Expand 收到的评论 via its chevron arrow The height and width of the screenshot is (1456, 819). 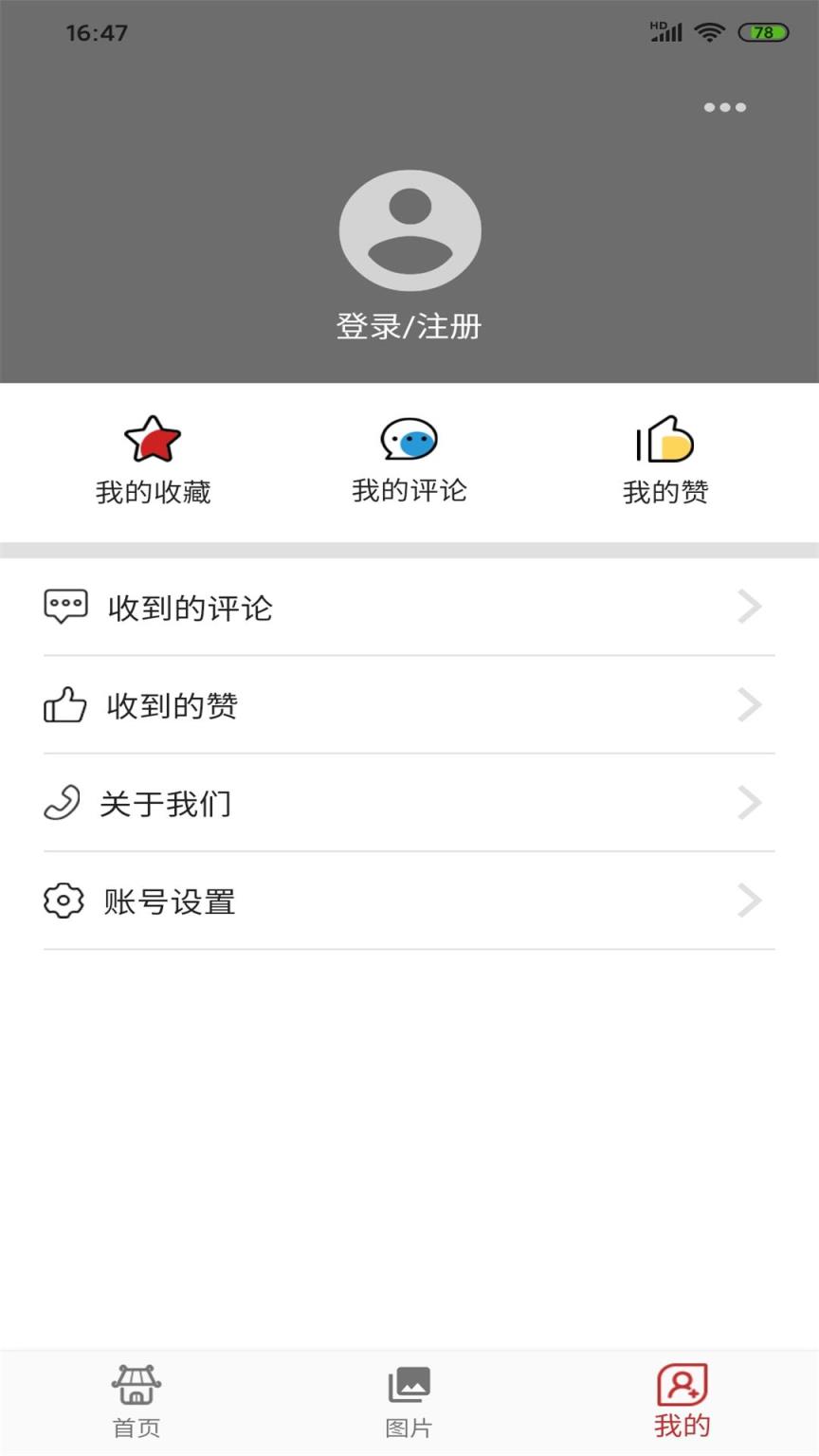pyautogui.click(x=750, y=607)
